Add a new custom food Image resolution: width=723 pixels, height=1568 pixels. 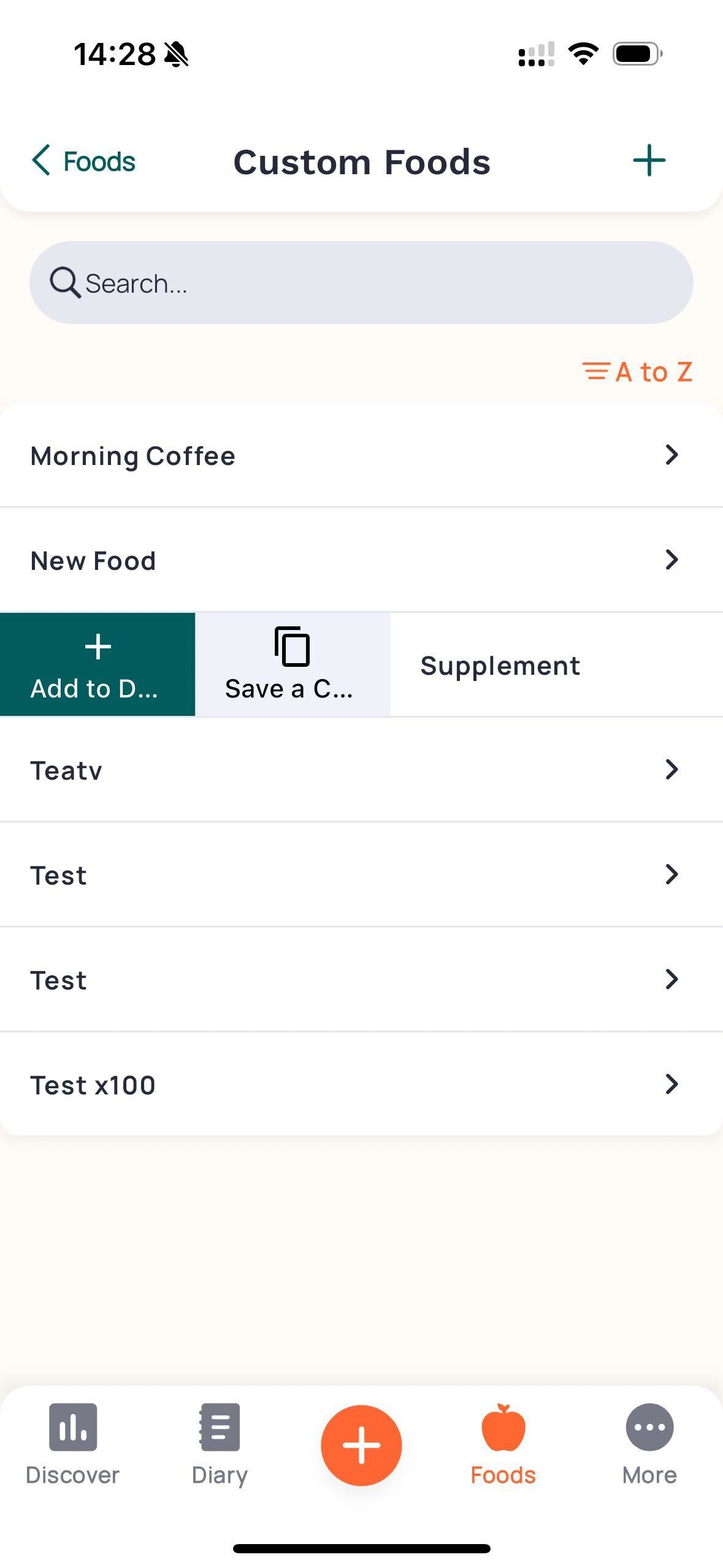point(649,161)
